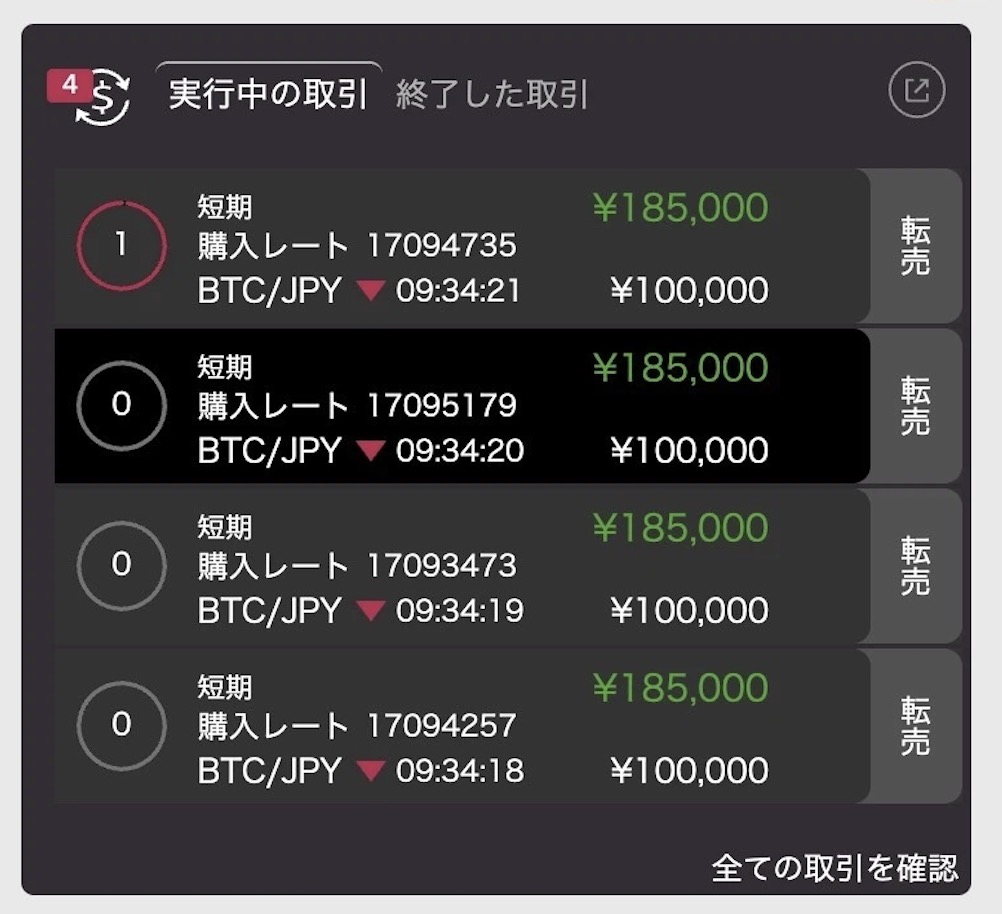The image size is (1002, 914).
Task: Select the 実行中の取引 tab
Action: point(268,94)
